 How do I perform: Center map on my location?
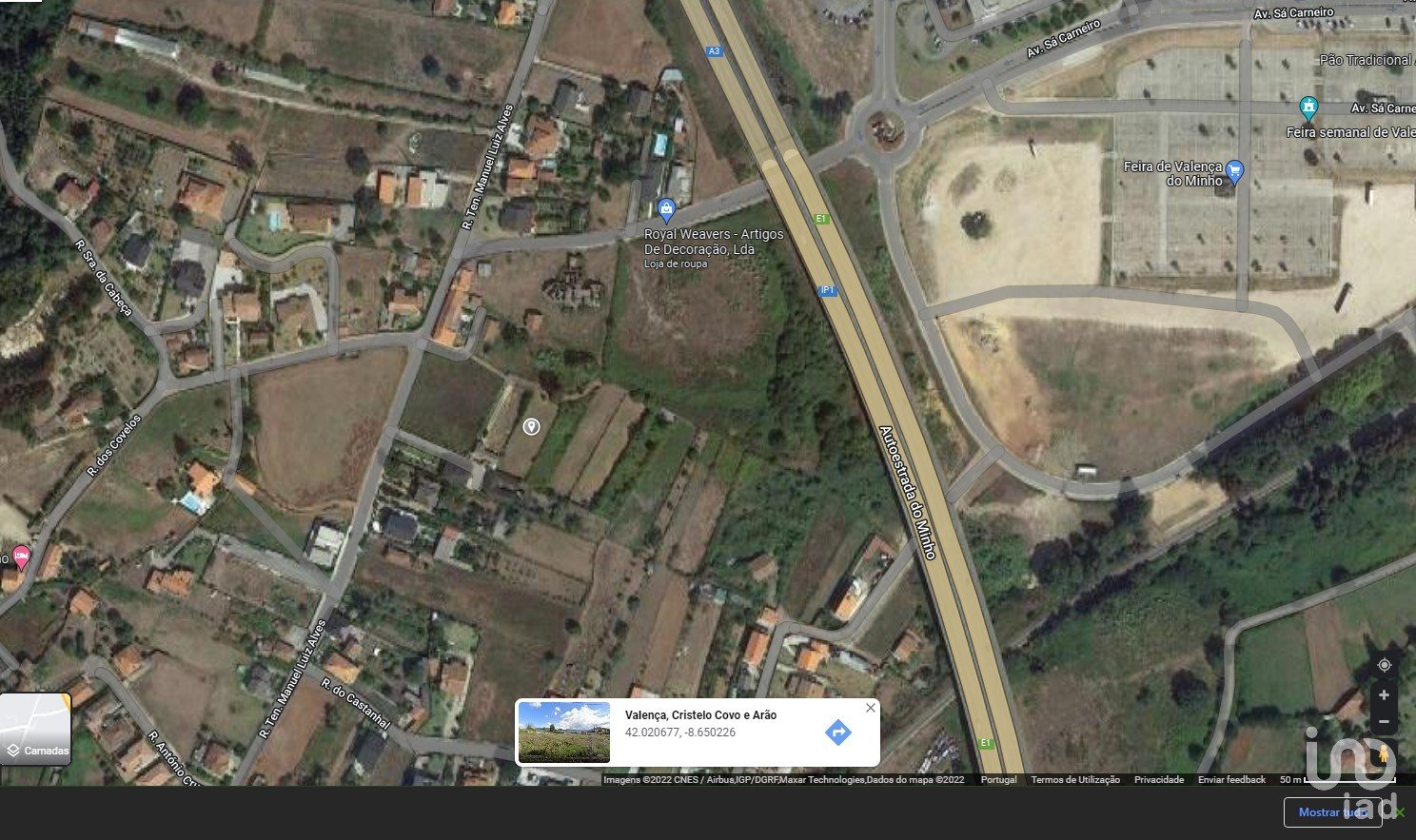1384,664
